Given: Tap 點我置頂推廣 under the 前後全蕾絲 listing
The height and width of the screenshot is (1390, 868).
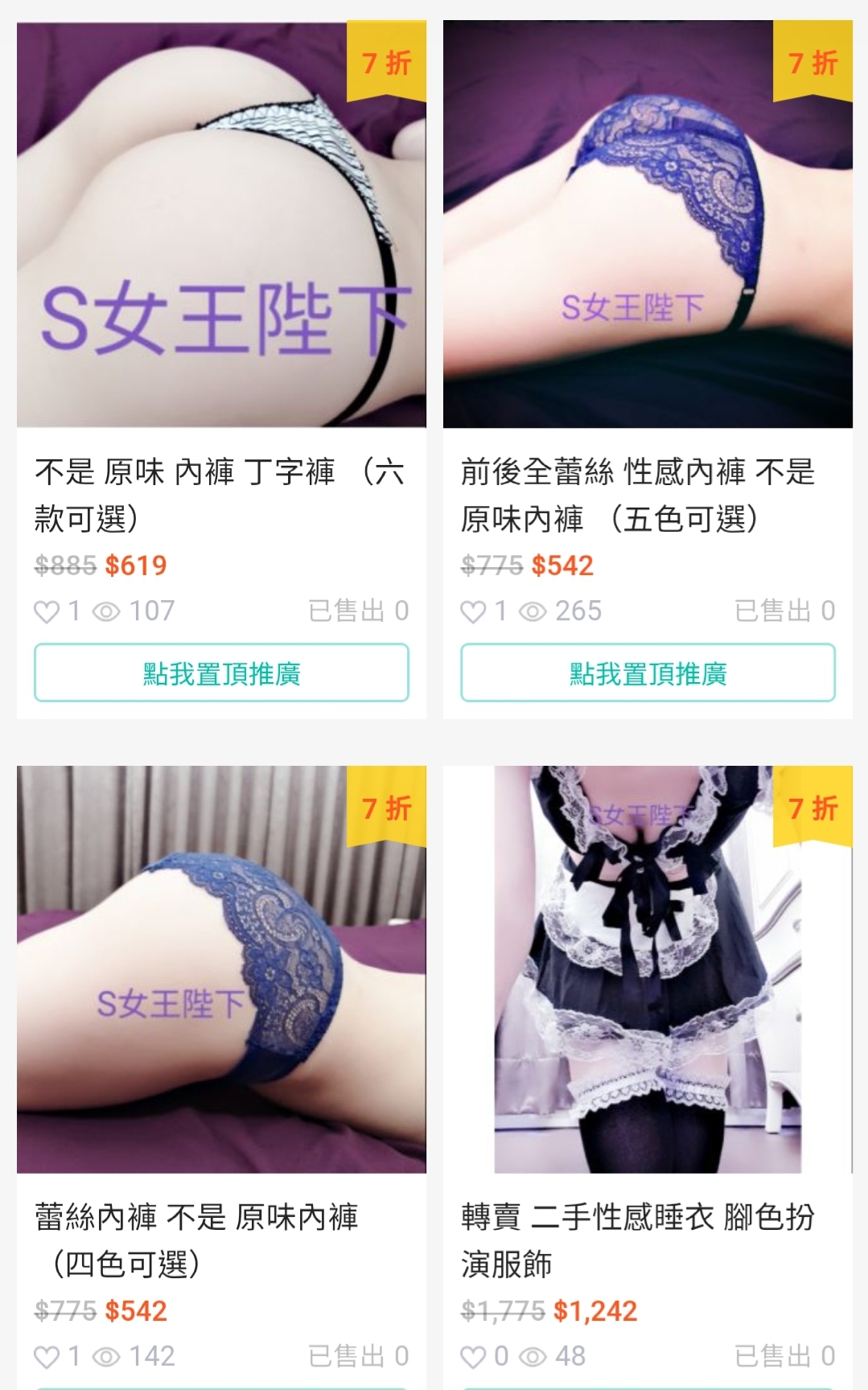Looking at the screenshot, I should 648,672.
